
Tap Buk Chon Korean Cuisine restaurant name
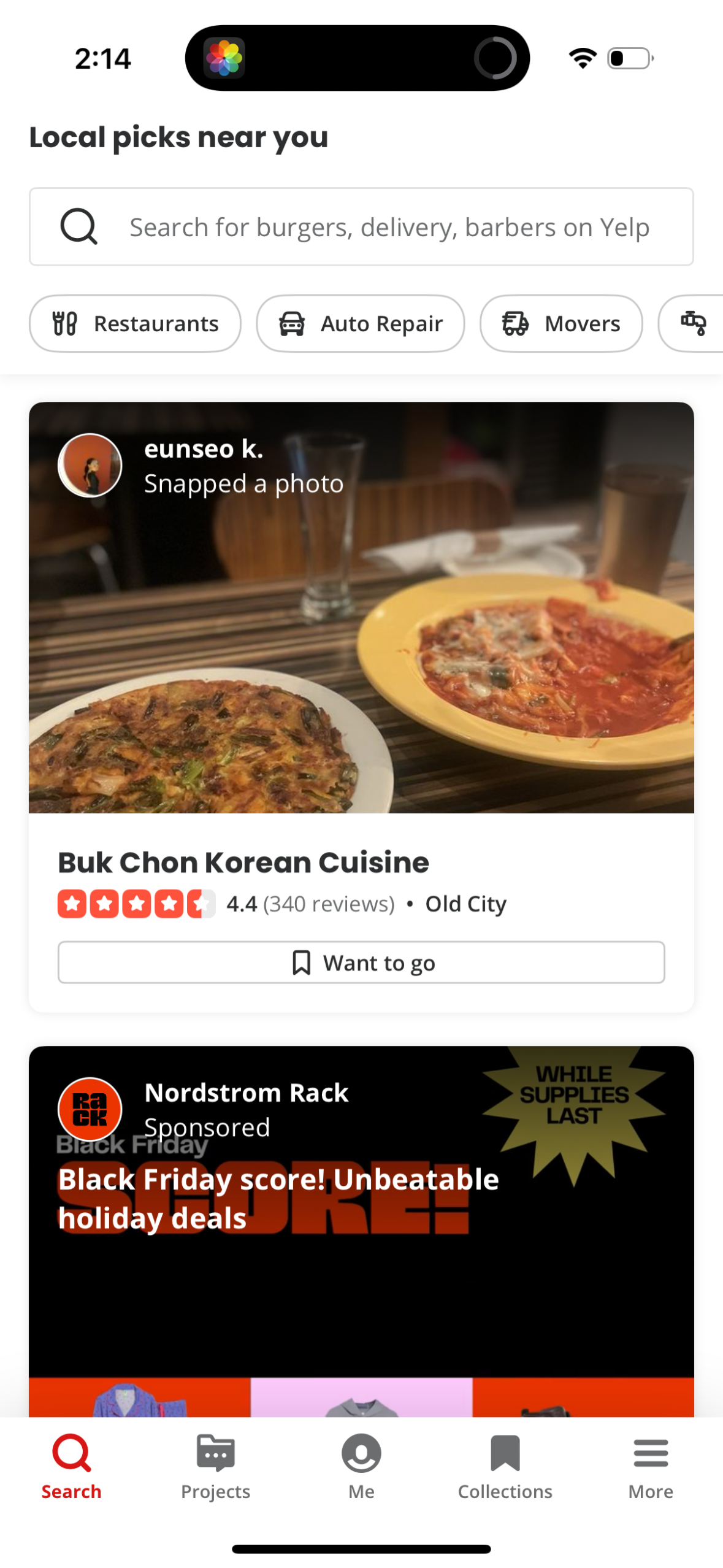click(x=243, y=862)
